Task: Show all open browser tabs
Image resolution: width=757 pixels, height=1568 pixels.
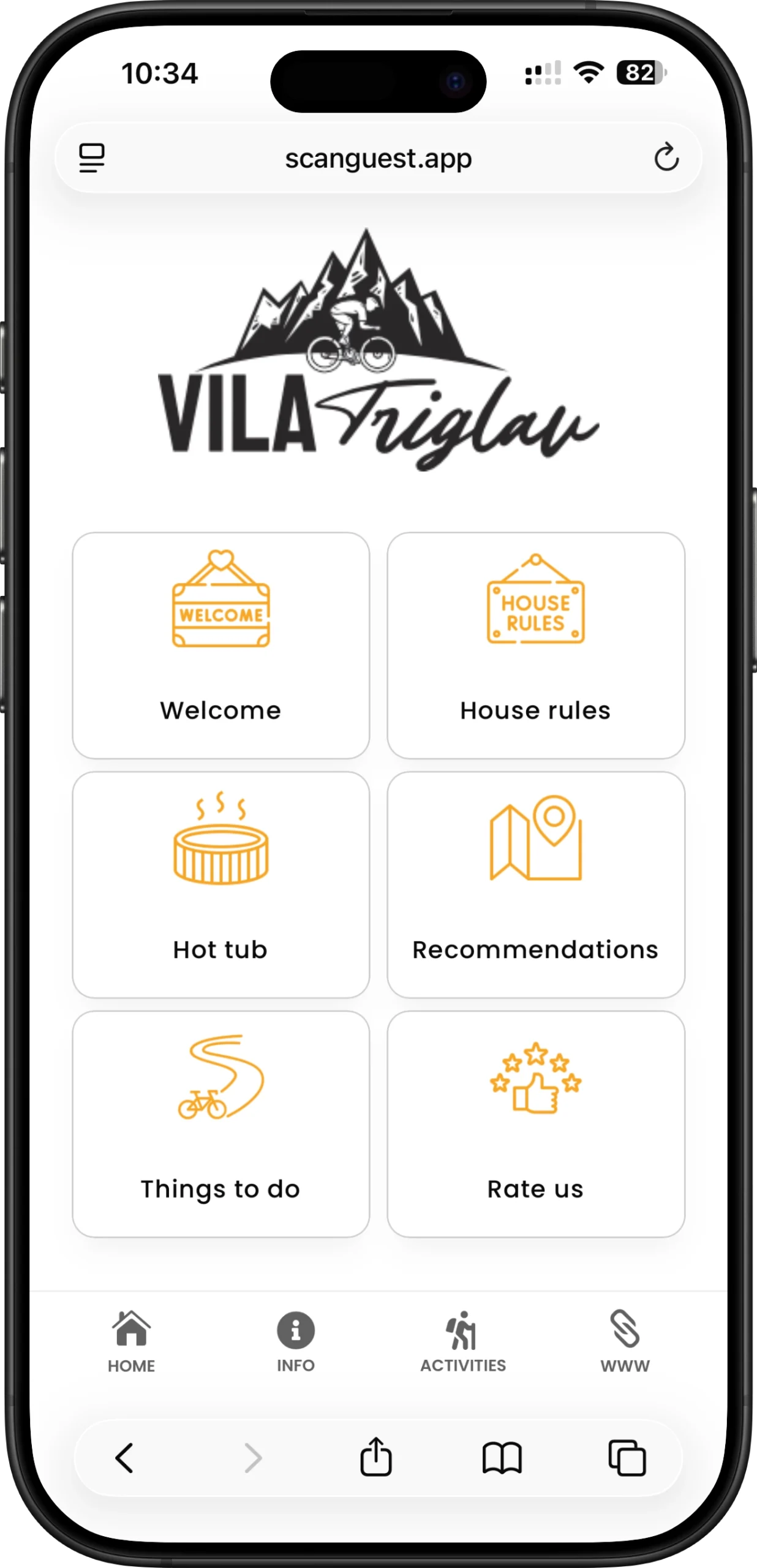Action: click(x=627, y=1458)
